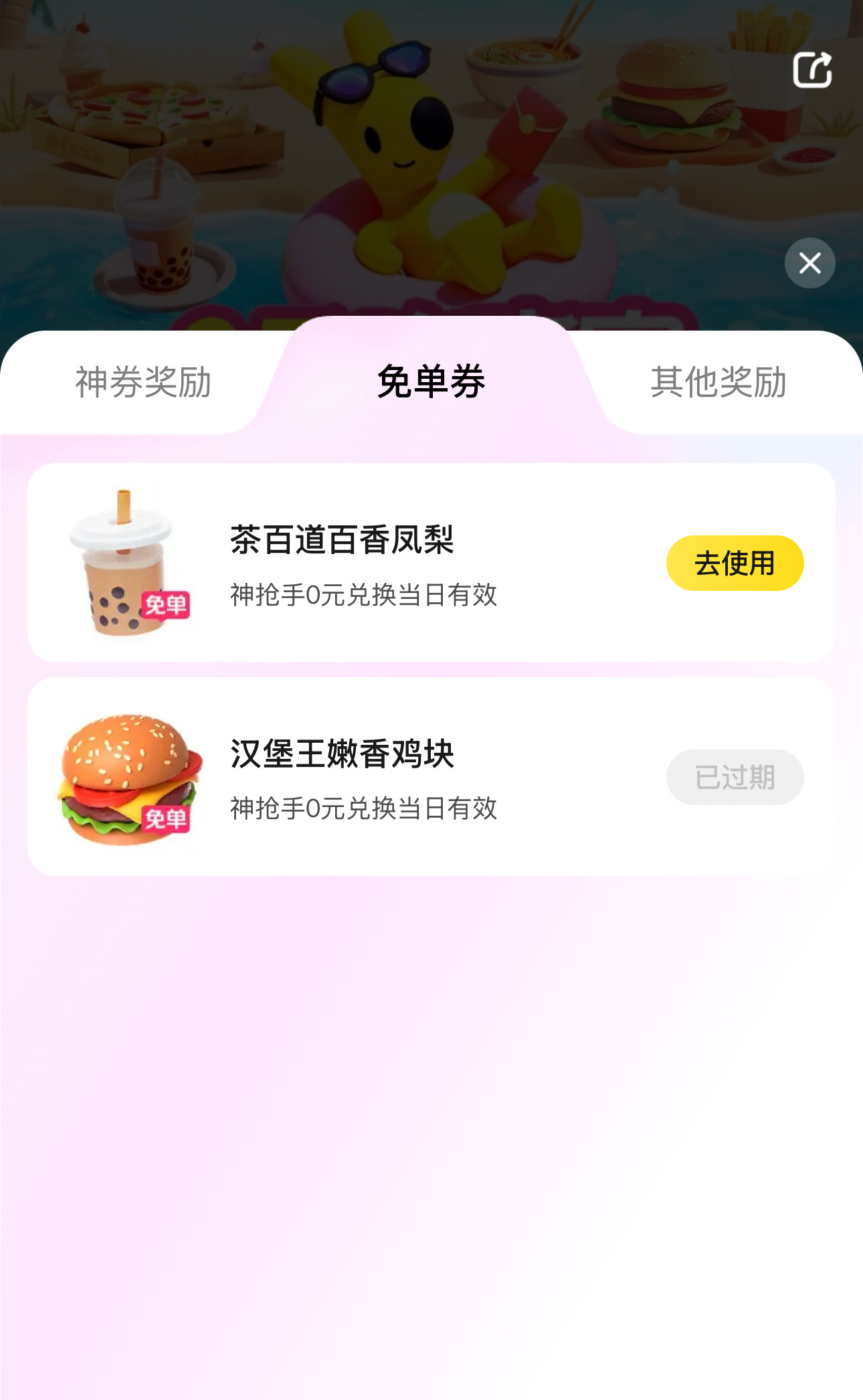Switch to the 神券奖励 tab
The height and width of the screenshot is (1400, 863).
coord(143,382)
